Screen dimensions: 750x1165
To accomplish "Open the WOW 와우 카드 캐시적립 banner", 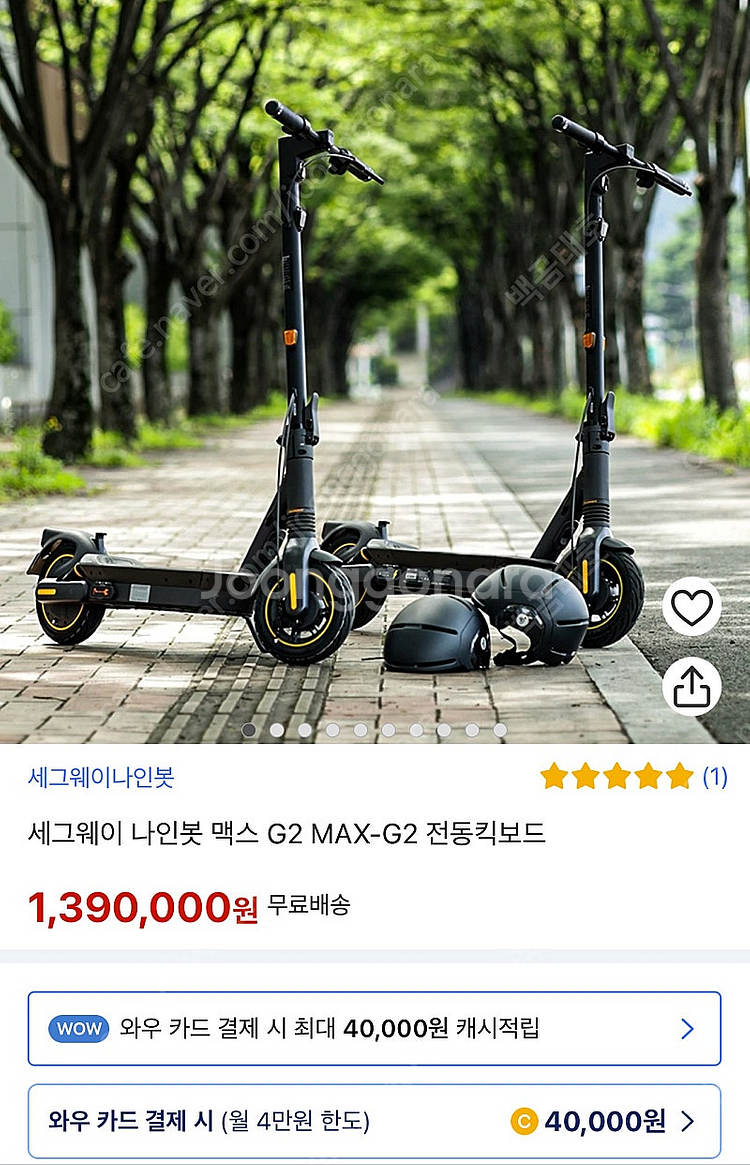I will click(x=374, y=1028).
